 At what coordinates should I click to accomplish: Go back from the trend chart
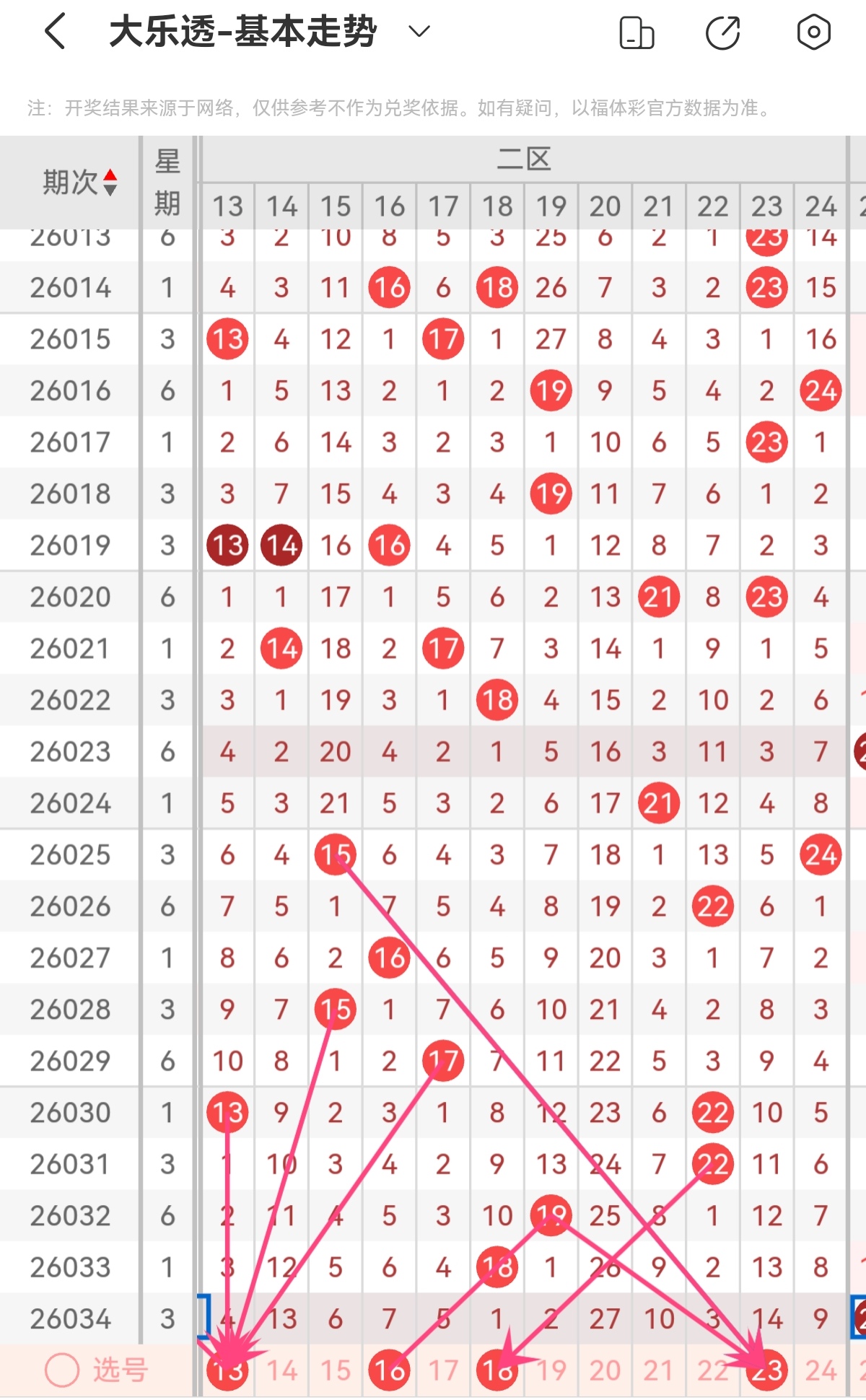point(56,32)
